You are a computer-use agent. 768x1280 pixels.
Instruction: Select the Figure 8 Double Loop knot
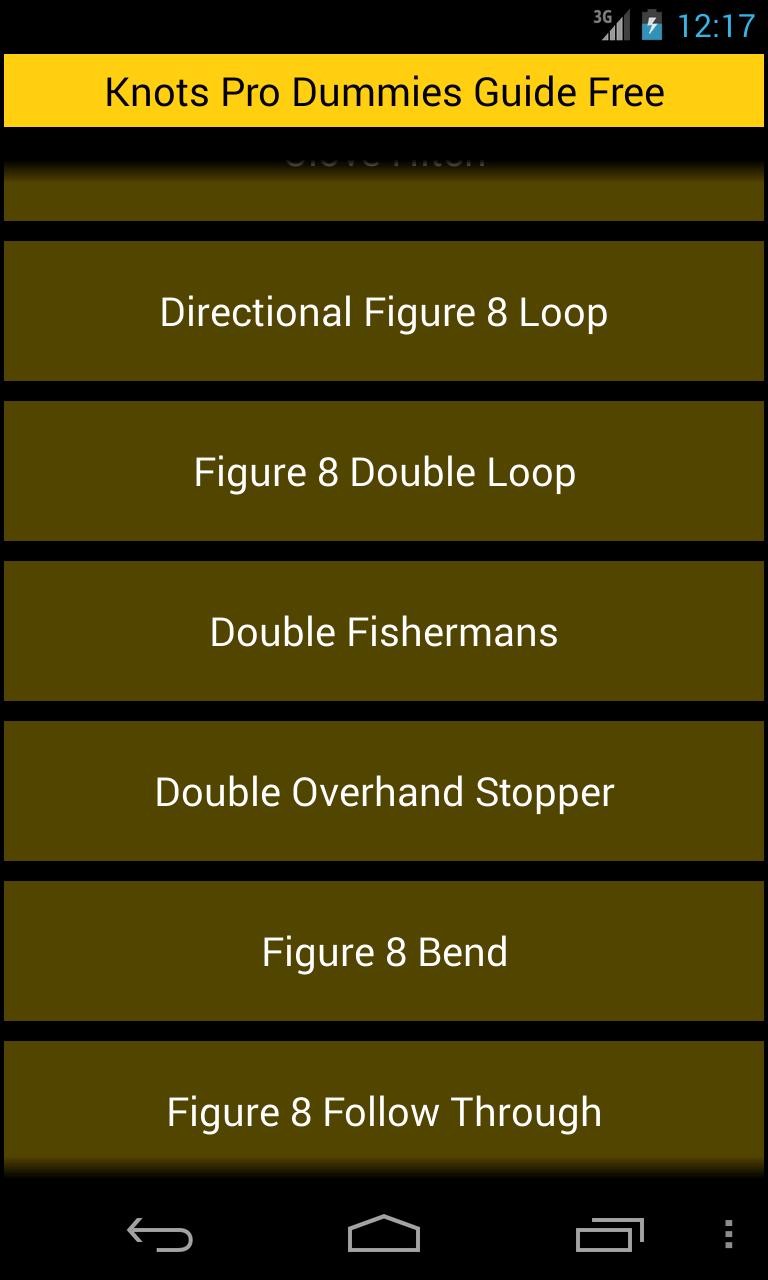click(x=384, y=471)
